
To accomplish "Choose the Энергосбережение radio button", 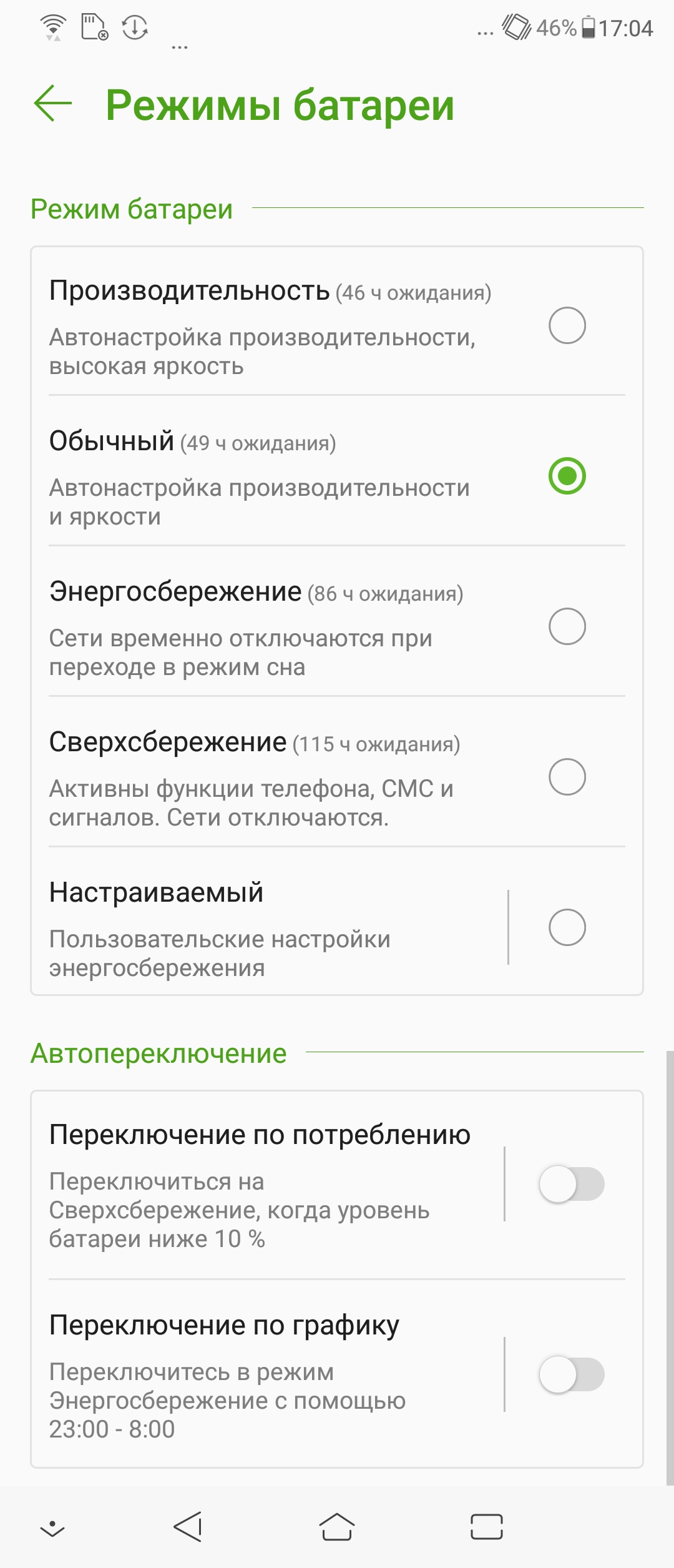I will [x=567, y=626].
